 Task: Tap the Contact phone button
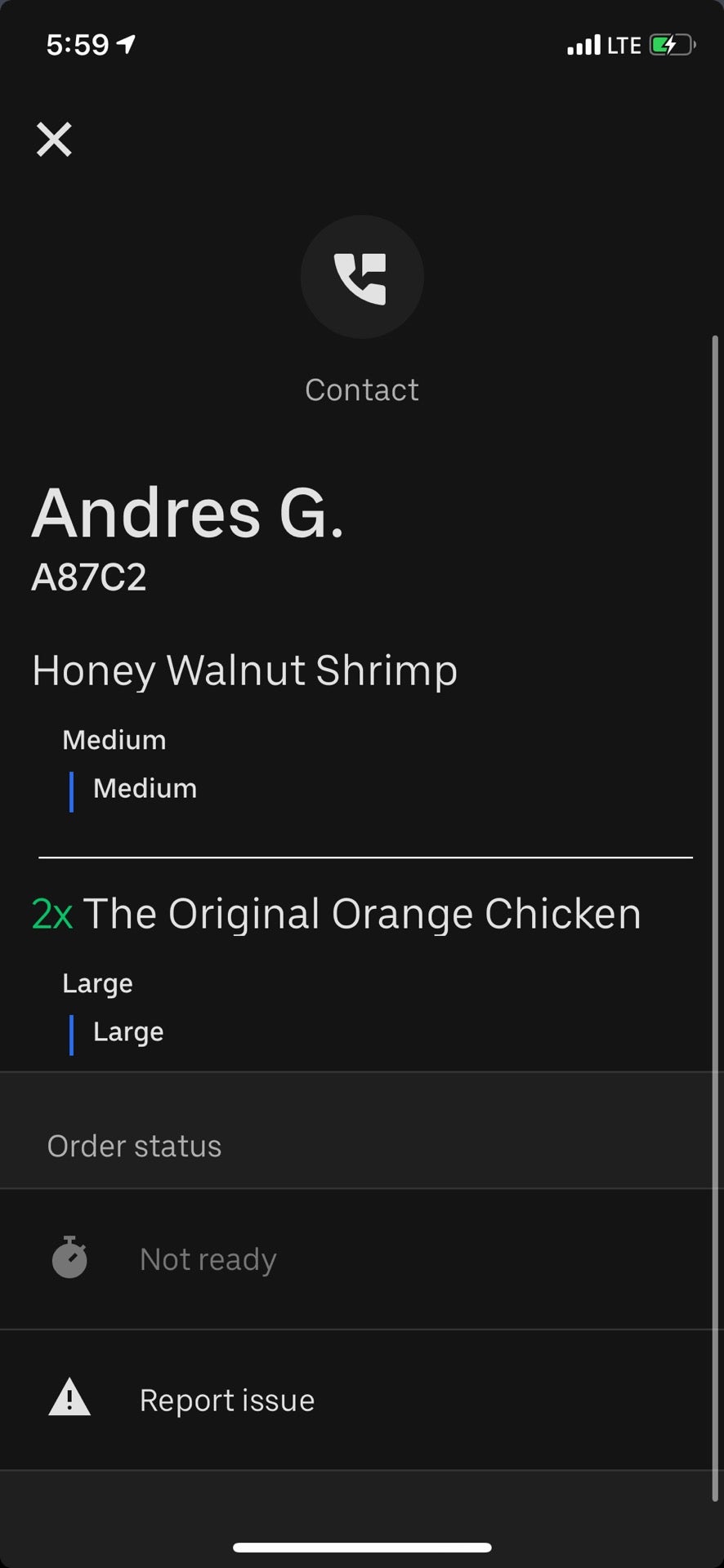[362, 278]
